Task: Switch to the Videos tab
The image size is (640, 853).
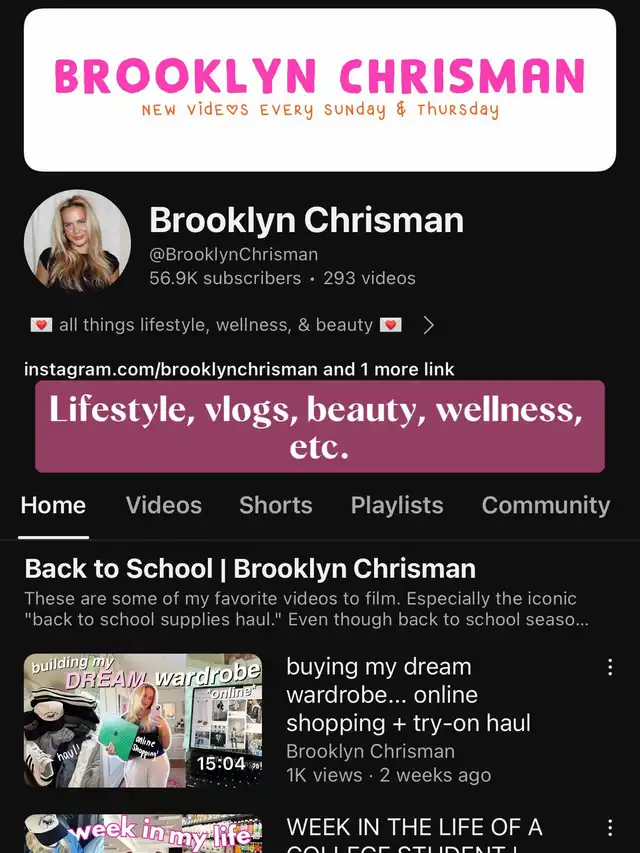Action: click(163, 505)
